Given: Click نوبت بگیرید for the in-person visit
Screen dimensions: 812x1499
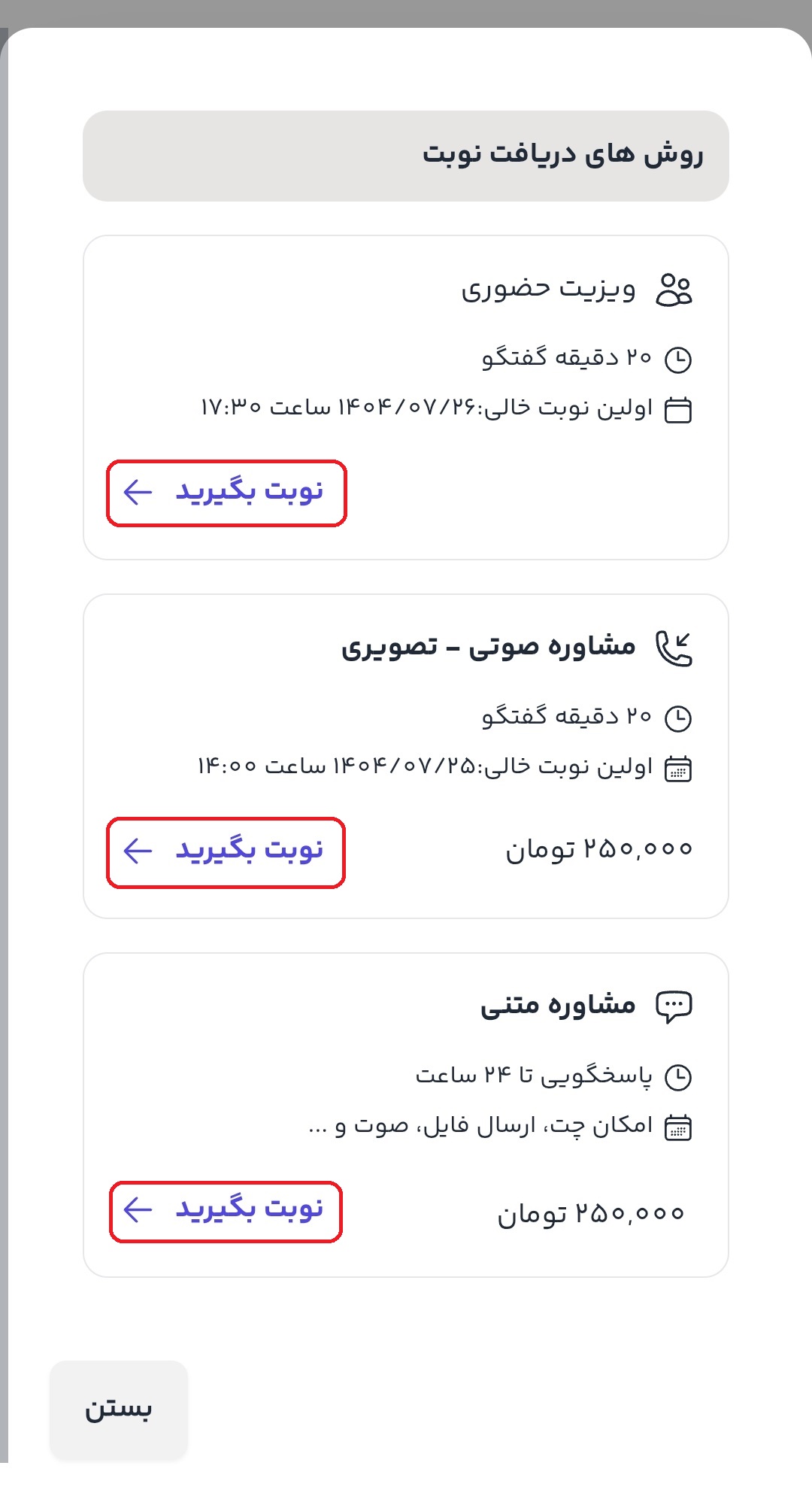Looking at the screenshot, I should click(227, 493).
